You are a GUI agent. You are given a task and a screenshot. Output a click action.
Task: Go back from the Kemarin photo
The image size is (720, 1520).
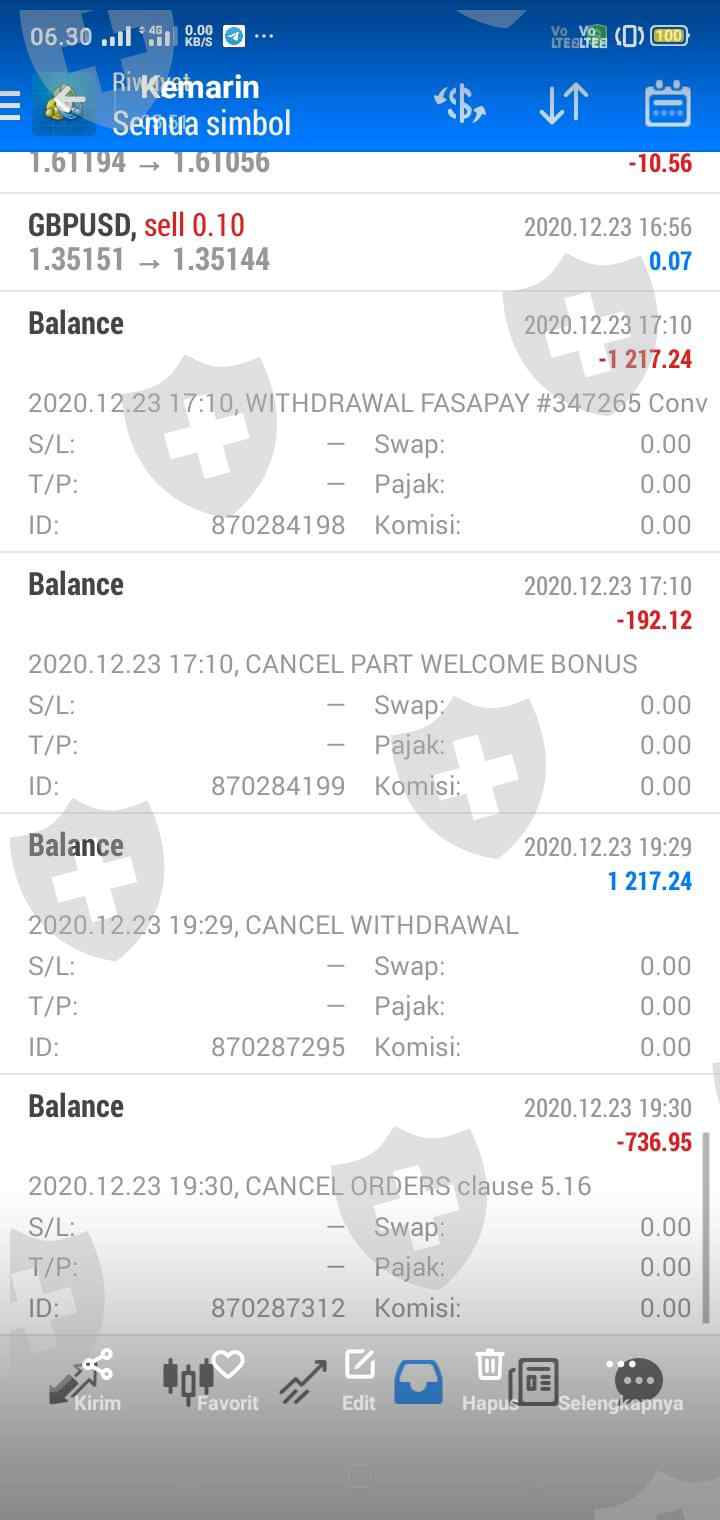point(66,102)
